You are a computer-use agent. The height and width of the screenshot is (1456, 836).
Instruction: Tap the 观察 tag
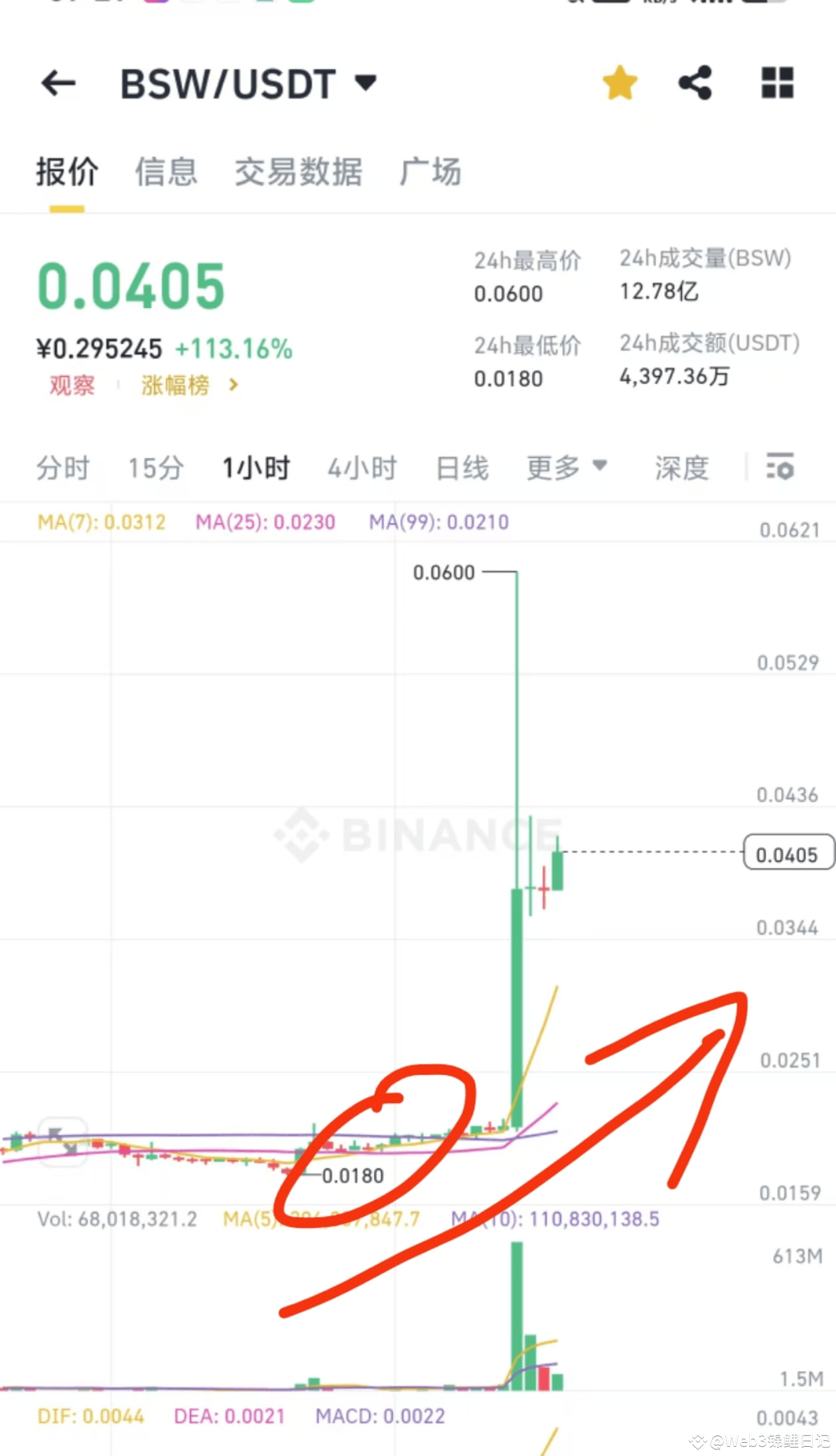(72, 385)
